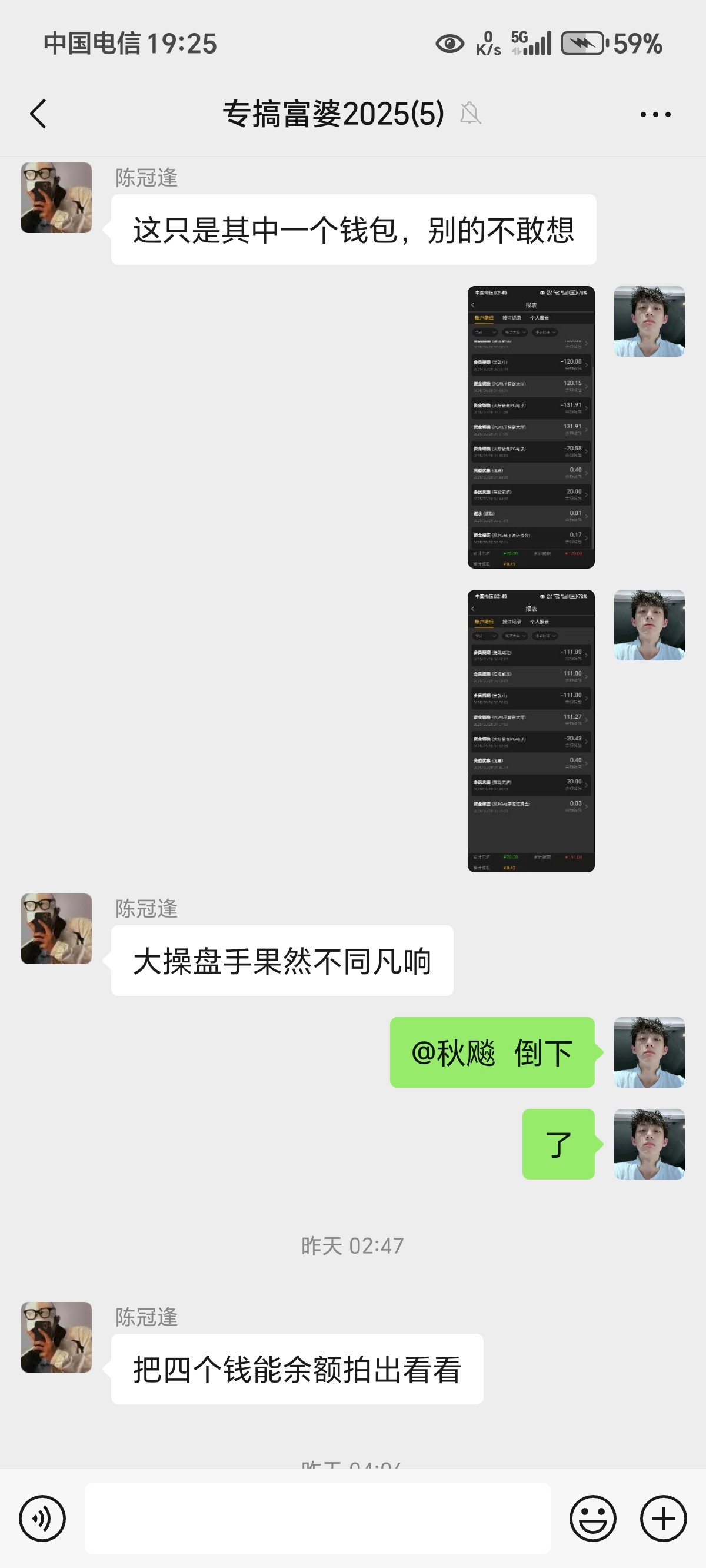This screenshot has height=1568, width=706.
Task: Open the second report screenshot image
Action: coord(531,730)
